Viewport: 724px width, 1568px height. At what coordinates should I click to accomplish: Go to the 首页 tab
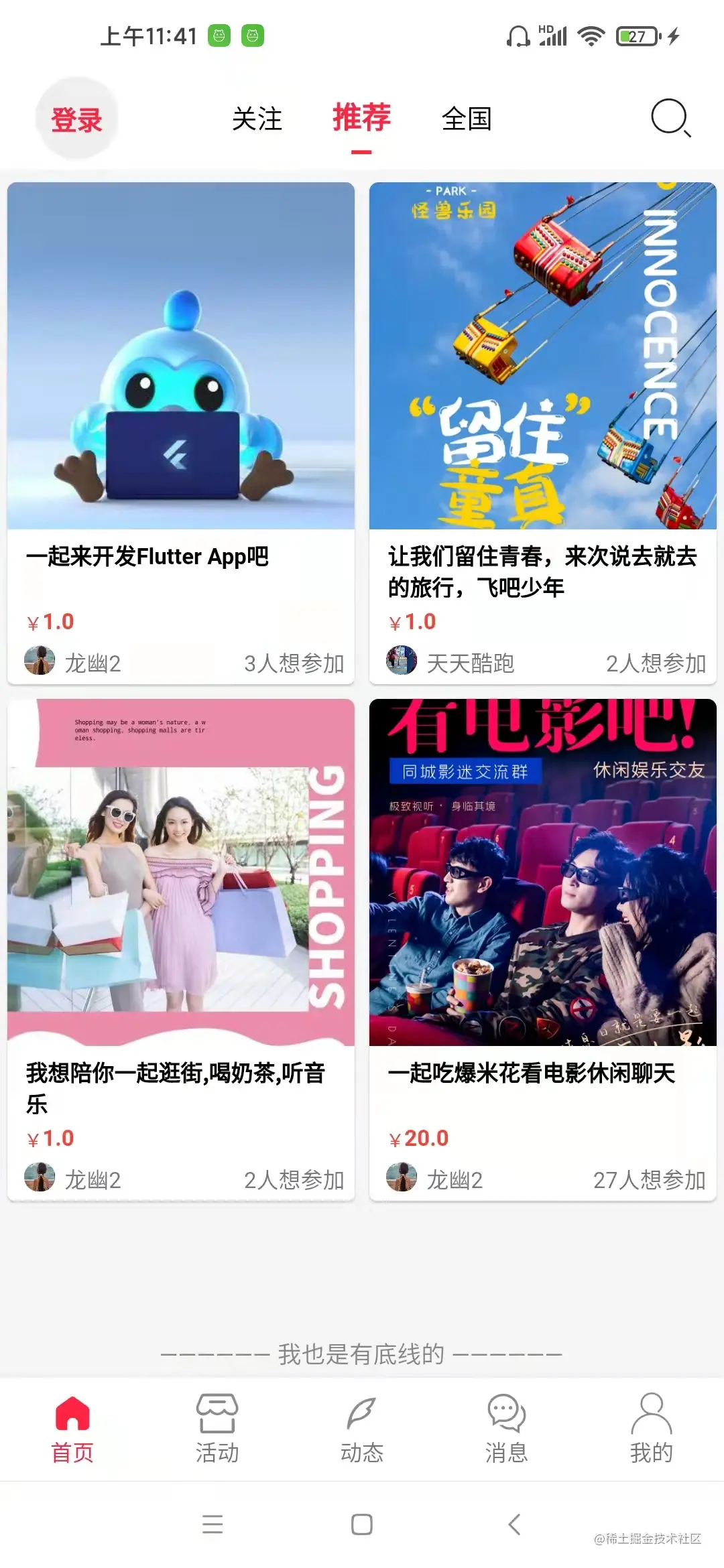72,1429
